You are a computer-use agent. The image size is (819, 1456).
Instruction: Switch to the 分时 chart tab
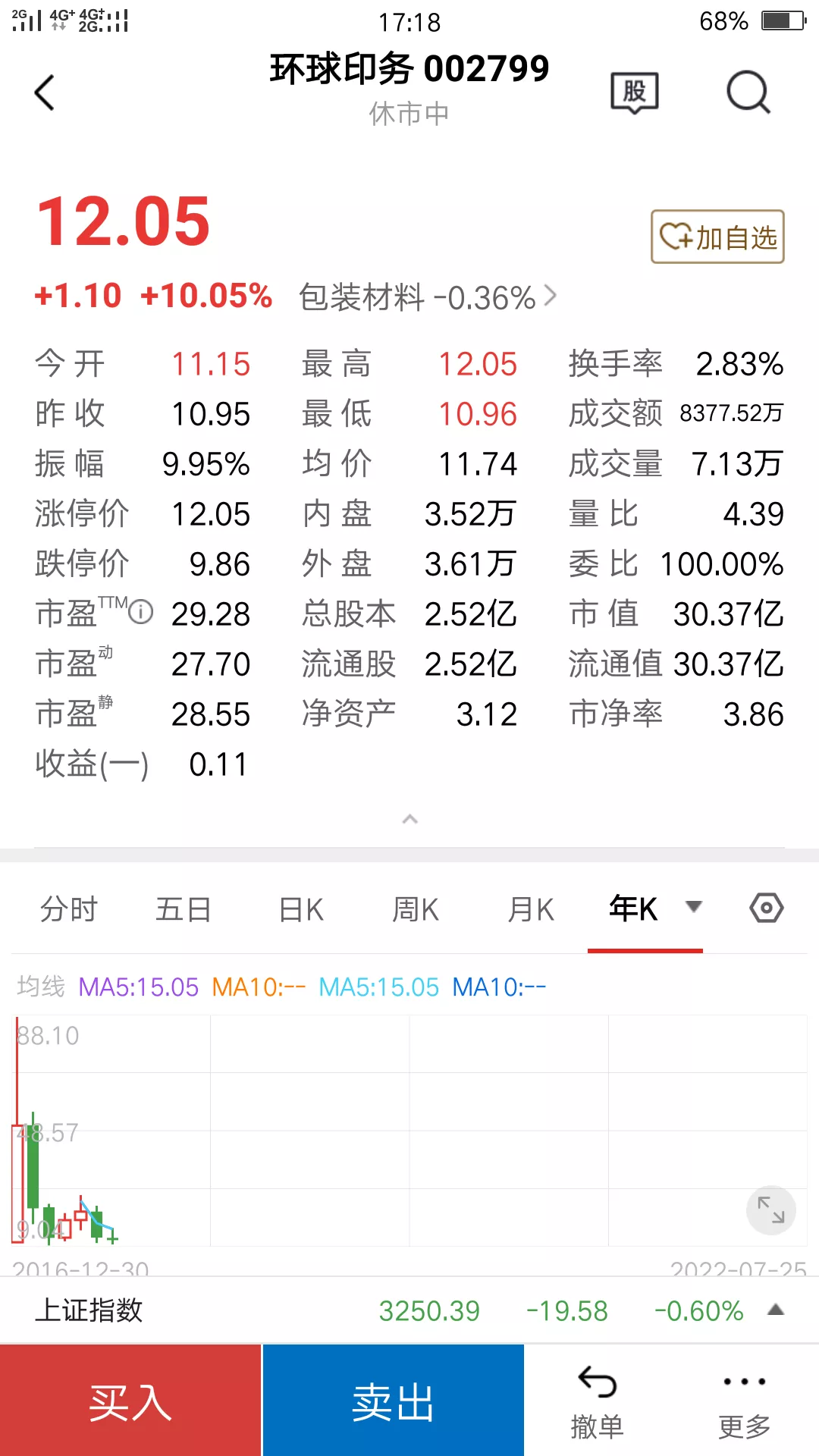pos(69,908)
